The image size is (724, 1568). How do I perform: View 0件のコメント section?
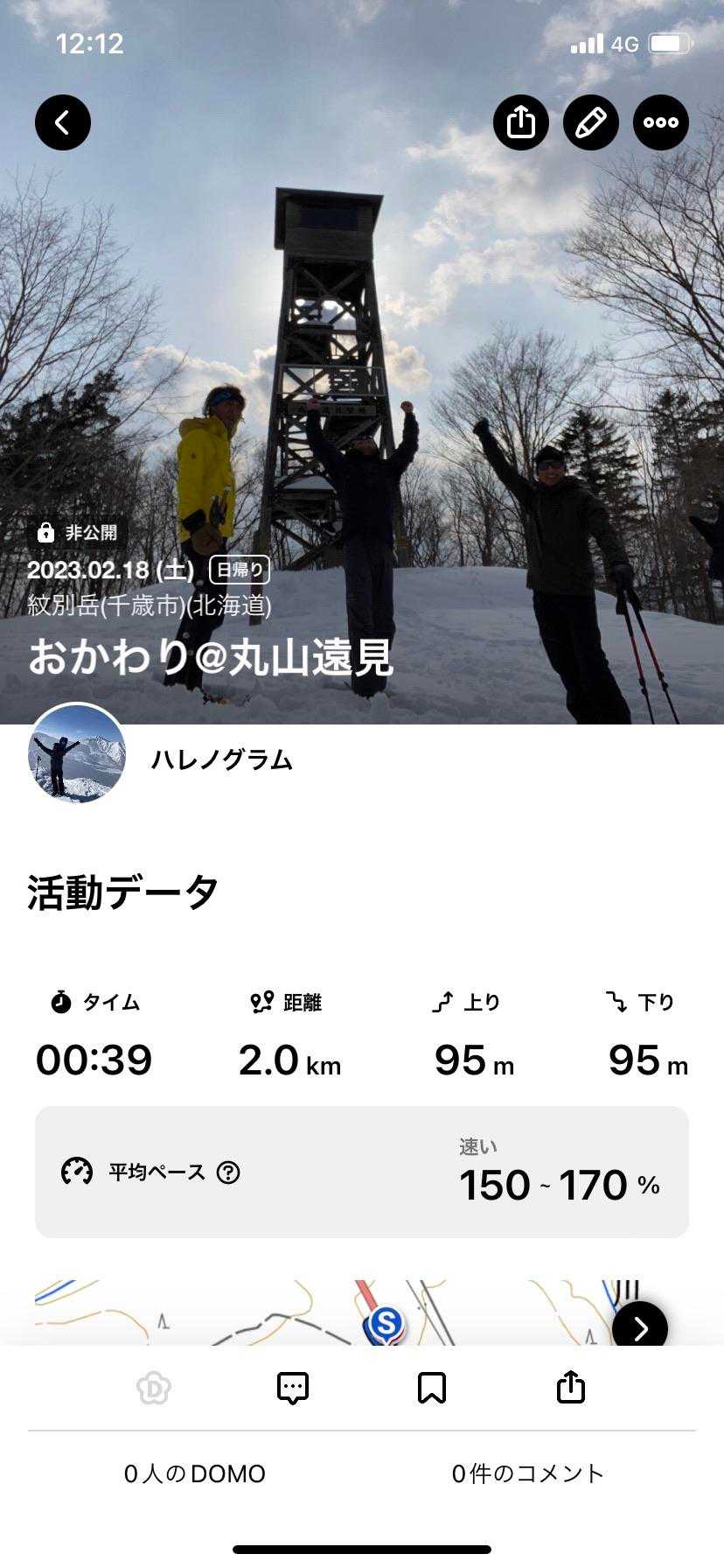pos(528,1474)
